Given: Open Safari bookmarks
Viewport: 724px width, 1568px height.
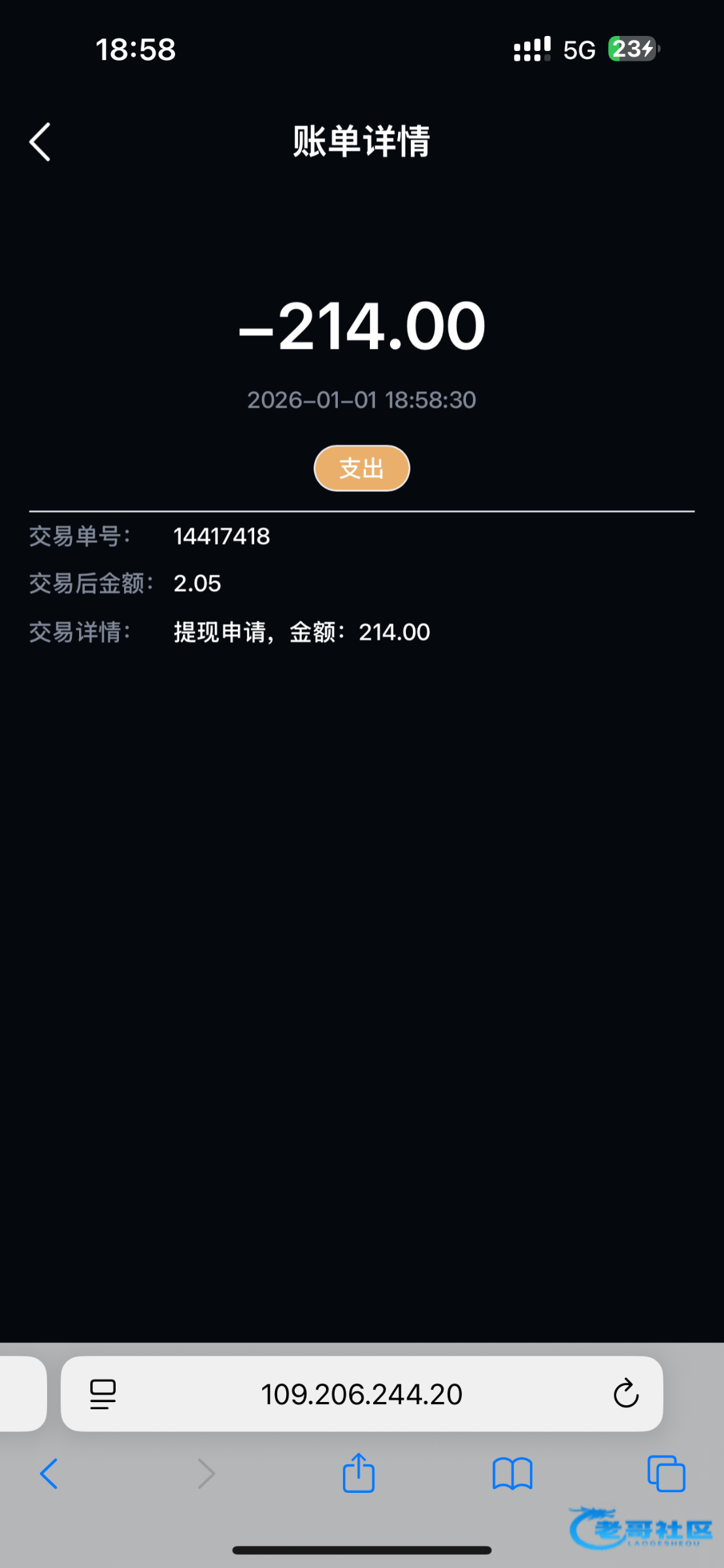Looking at the screenshot, I should [x=512, y=1475].
